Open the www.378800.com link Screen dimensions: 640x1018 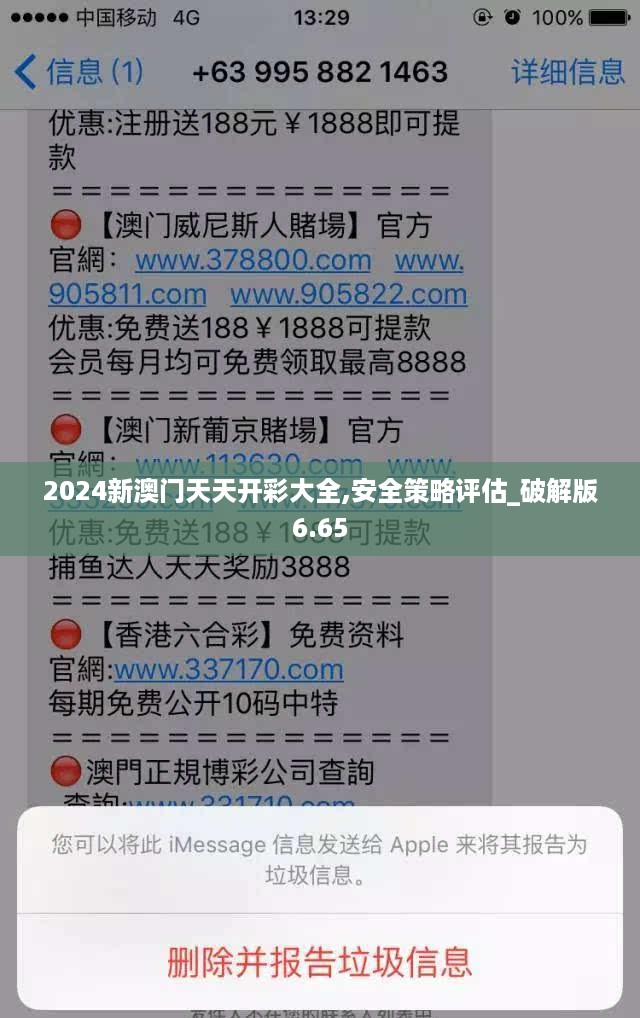coord(253,261)
